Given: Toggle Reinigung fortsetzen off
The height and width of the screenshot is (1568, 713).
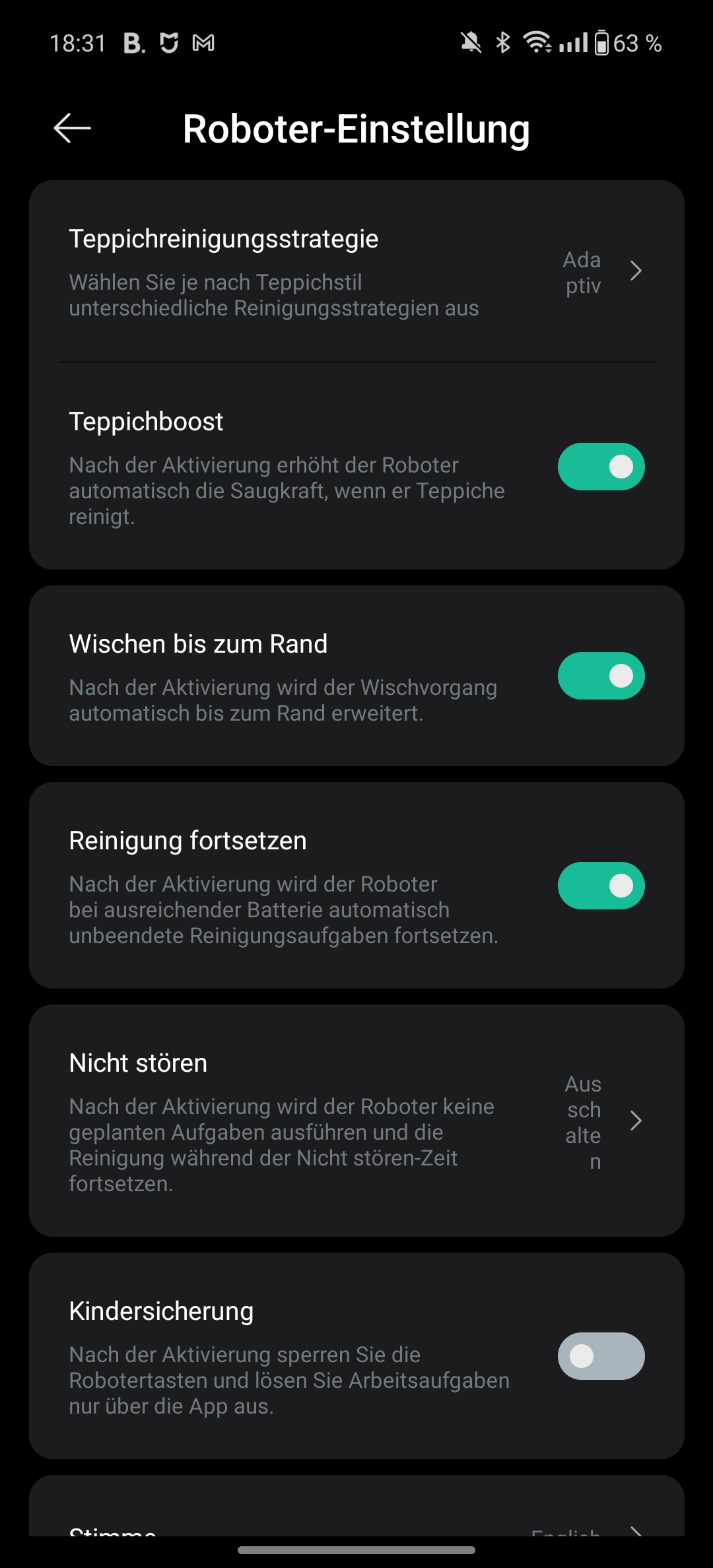Looking at the screenshot, I should point(601,886).
